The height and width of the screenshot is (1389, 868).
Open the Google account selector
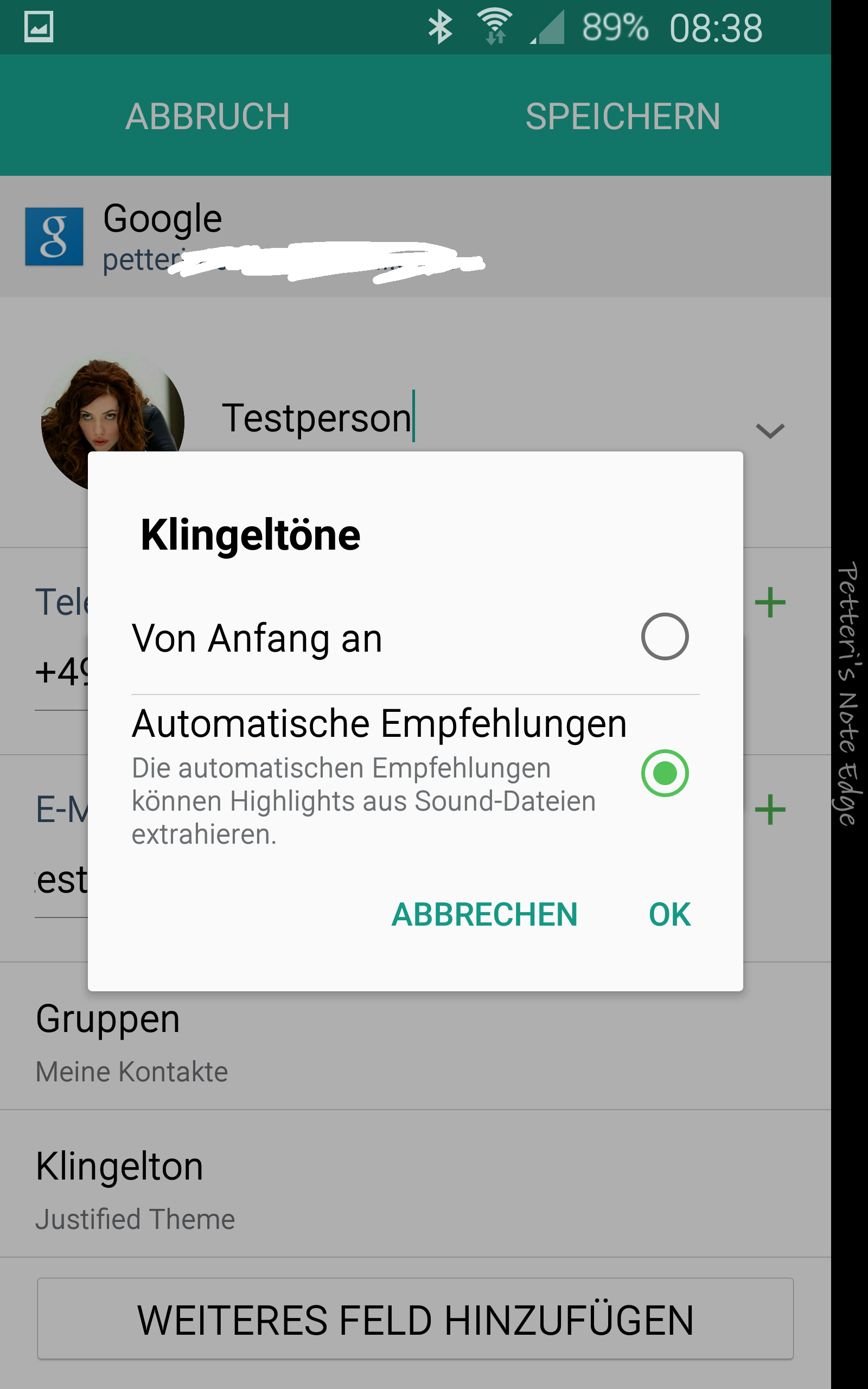pyautogui.click(x=416, y=237)
